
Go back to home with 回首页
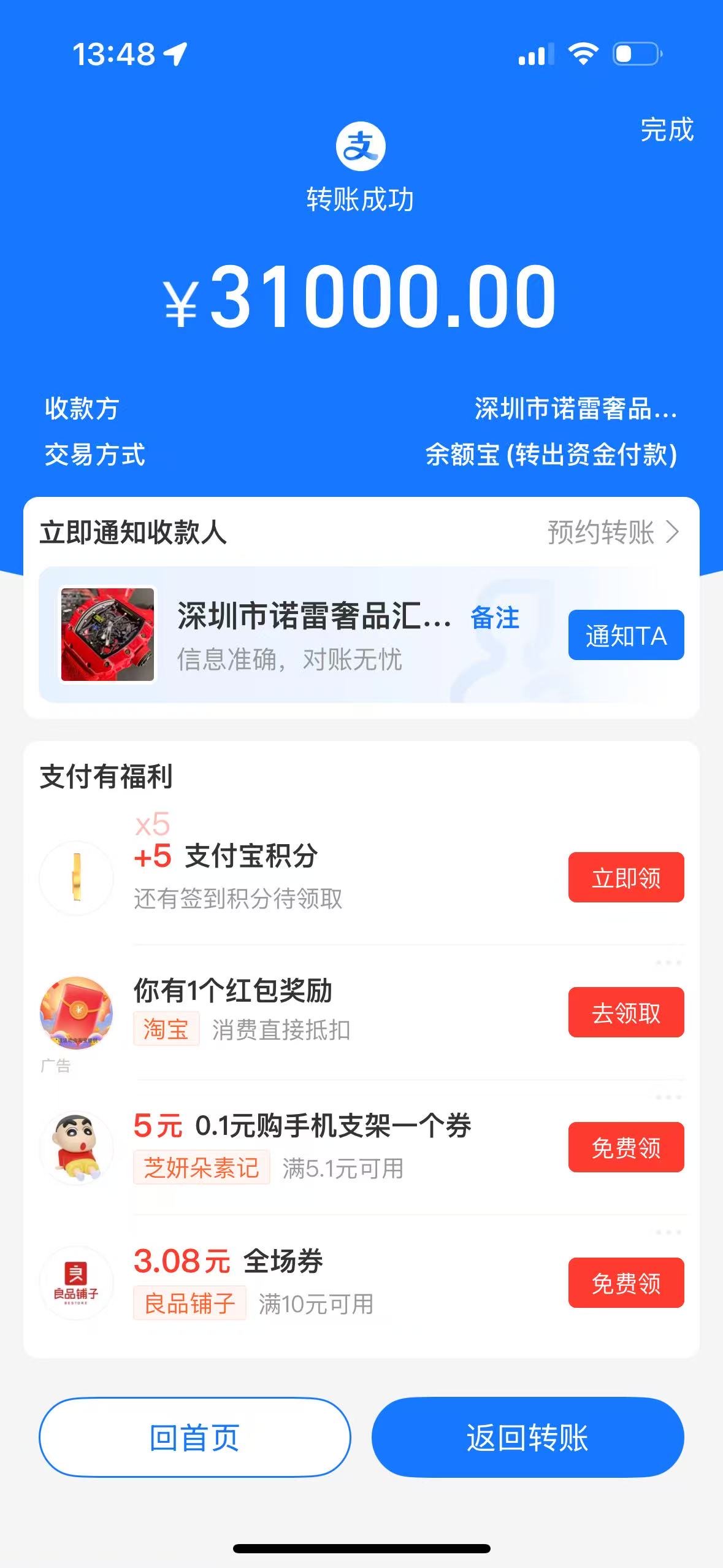pyautogui.click(x=194, y=1437)
